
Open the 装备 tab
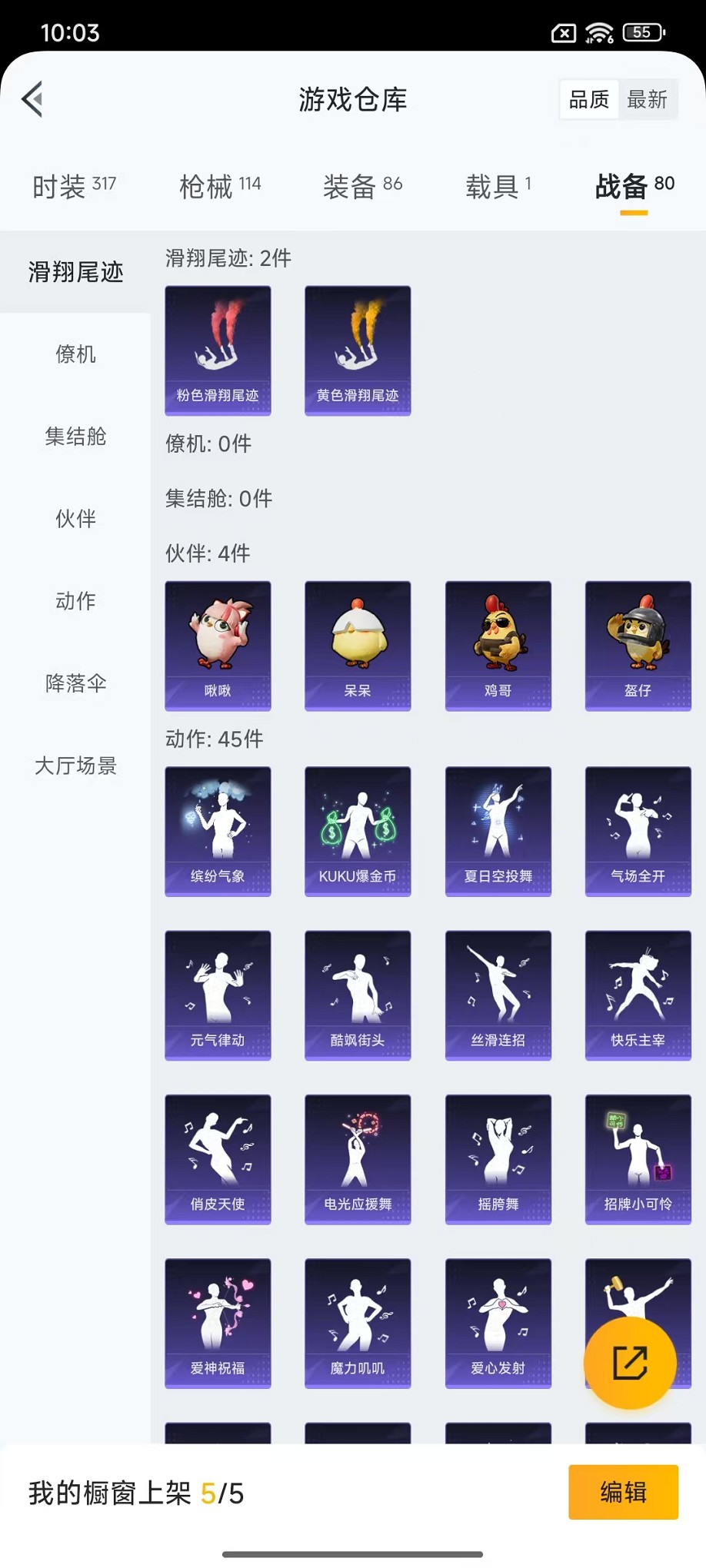tap(362, 186)
